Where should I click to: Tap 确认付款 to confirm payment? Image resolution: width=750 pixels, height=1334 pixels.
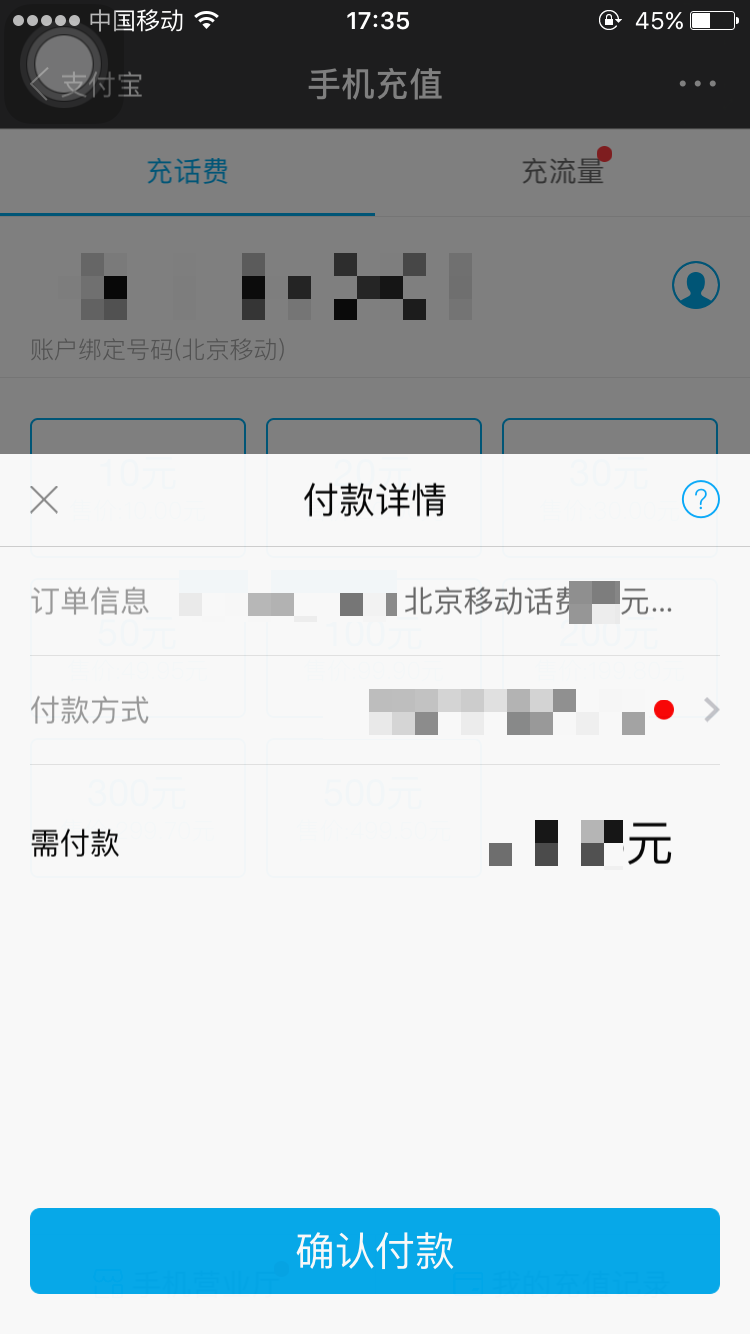(375, 1251)
